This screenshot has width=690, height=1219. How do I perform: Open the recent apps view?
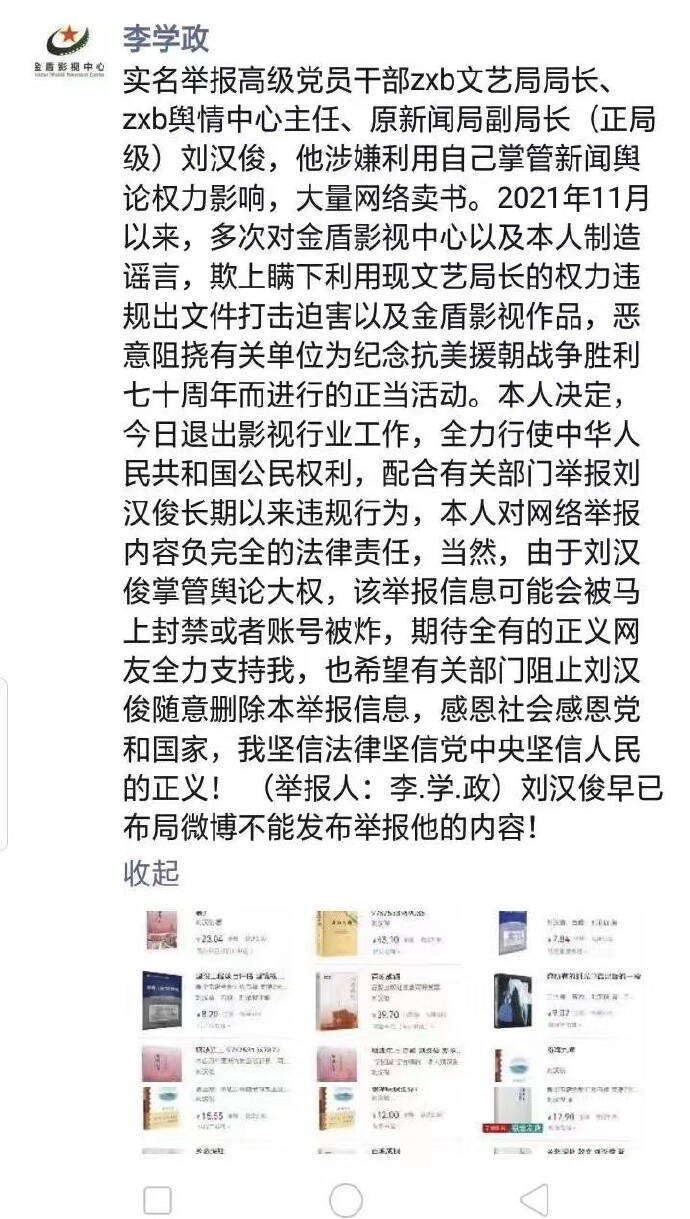click(157, 1199)
